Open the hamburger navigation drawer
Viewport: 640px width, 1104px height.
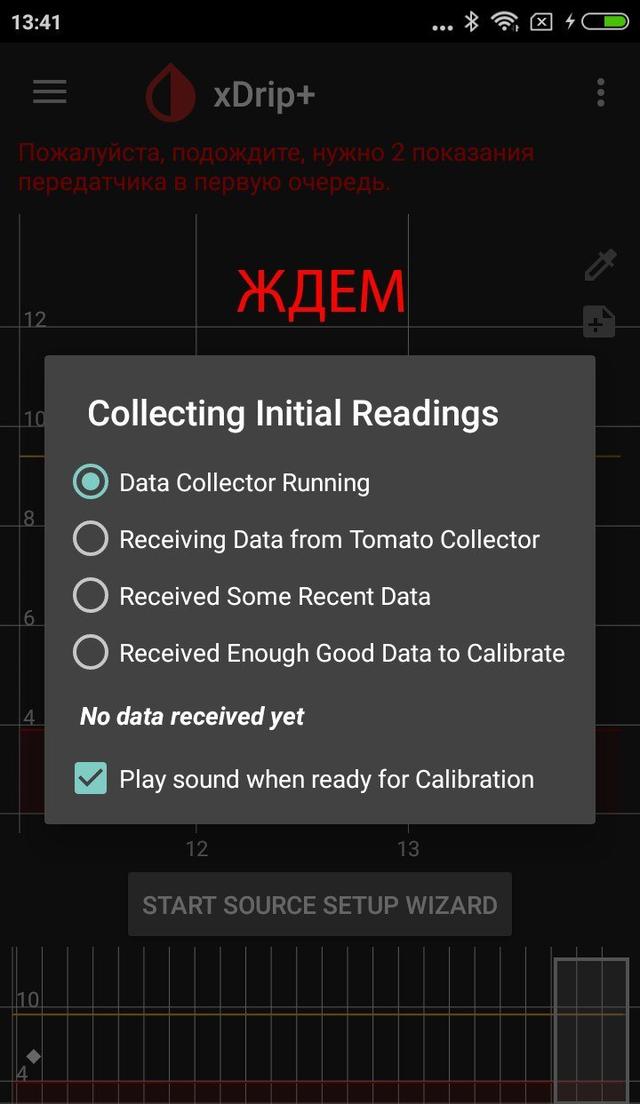pyautogui.click(x=50, y=92)
